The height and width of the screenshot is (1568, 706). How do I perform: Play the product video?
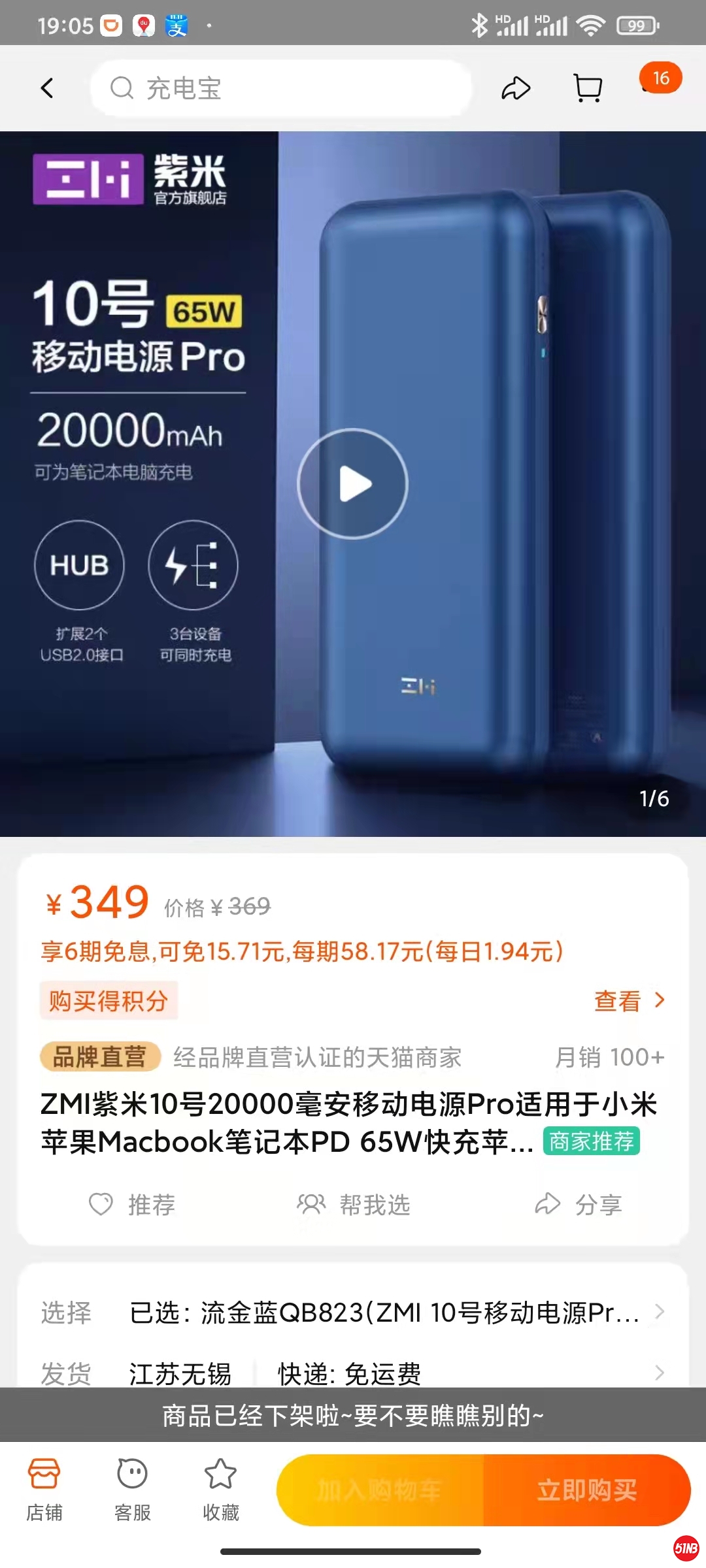353,483
